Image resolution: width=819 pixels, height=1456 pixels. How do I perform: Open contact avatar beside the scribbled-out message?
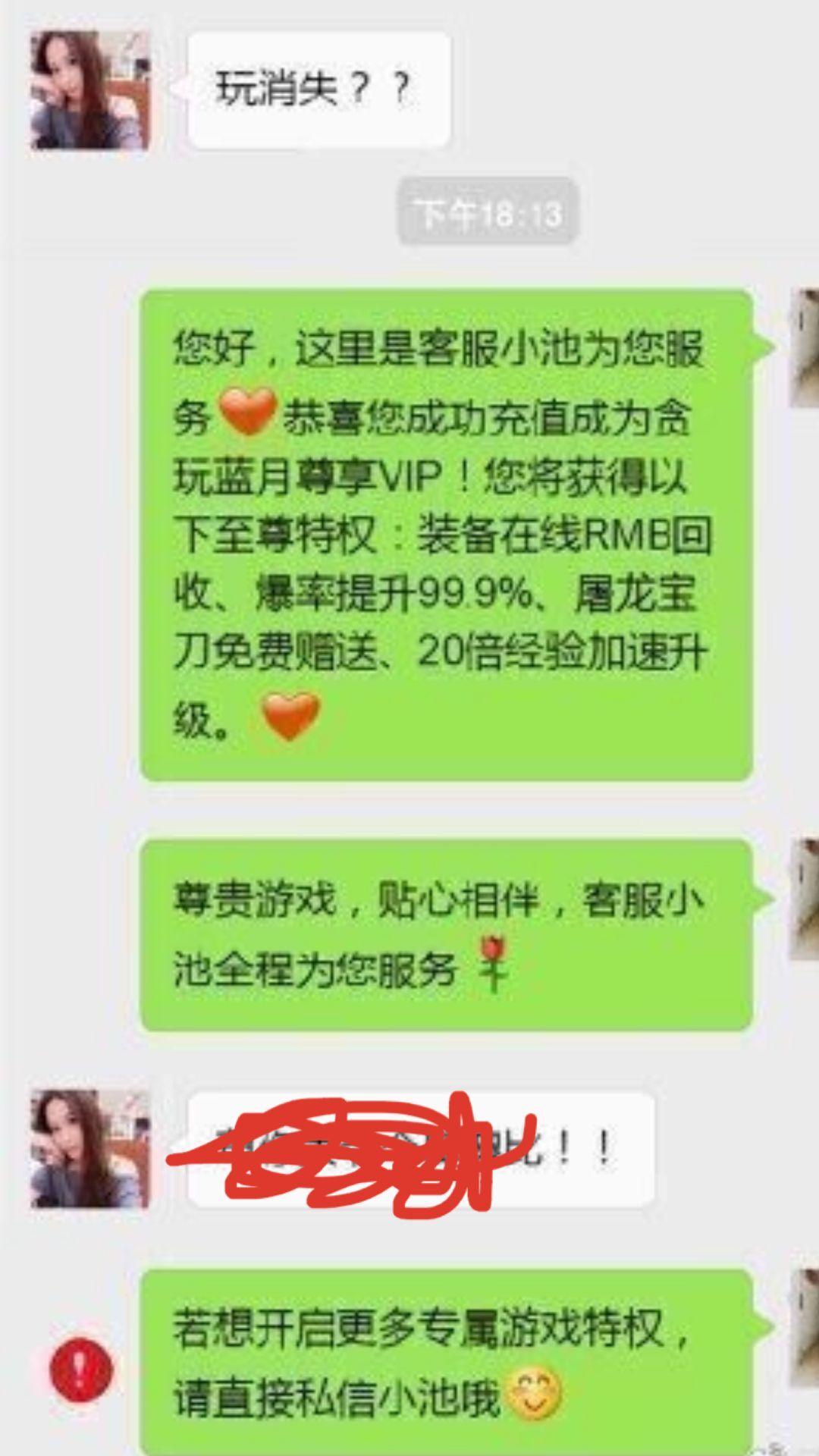pos(89,1148)
